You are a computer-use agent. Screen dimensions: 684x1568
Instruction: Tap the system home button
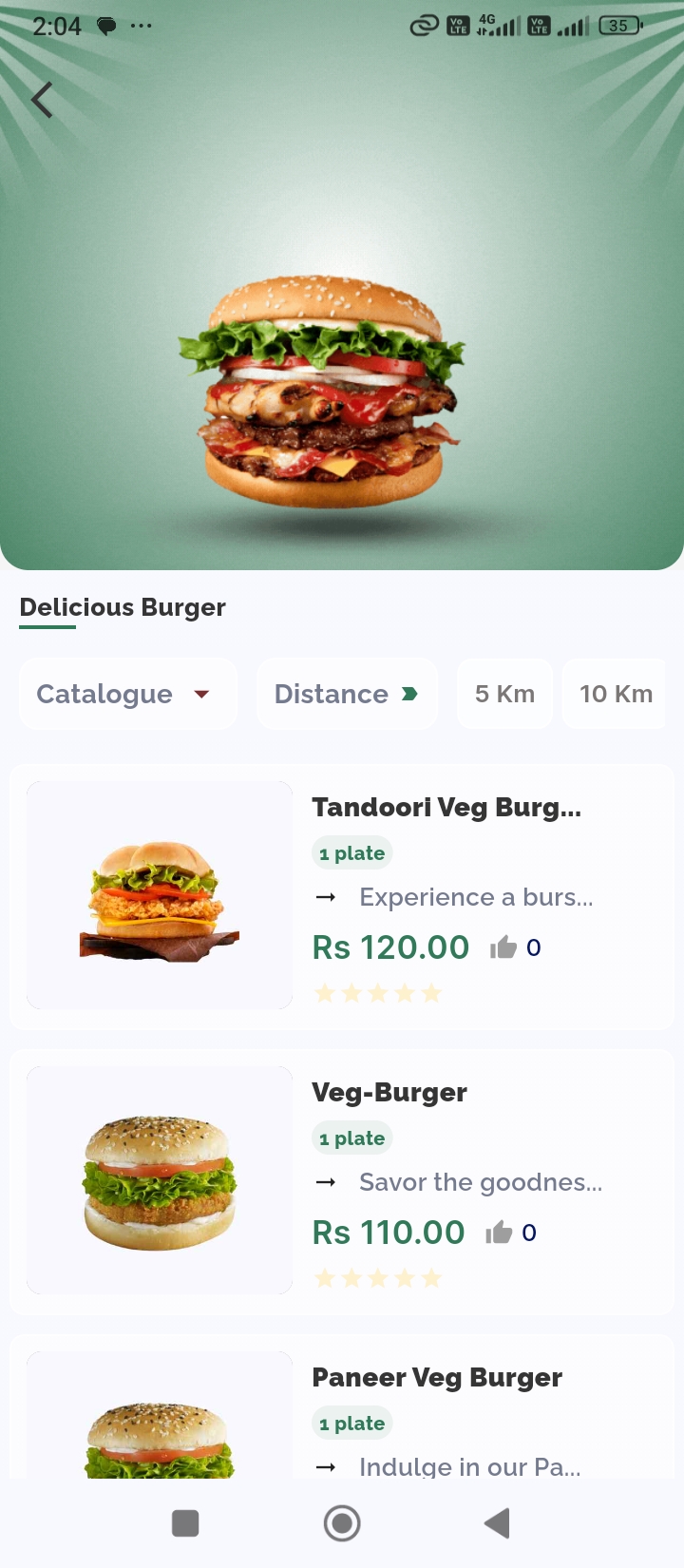[x=342, y=1523]
